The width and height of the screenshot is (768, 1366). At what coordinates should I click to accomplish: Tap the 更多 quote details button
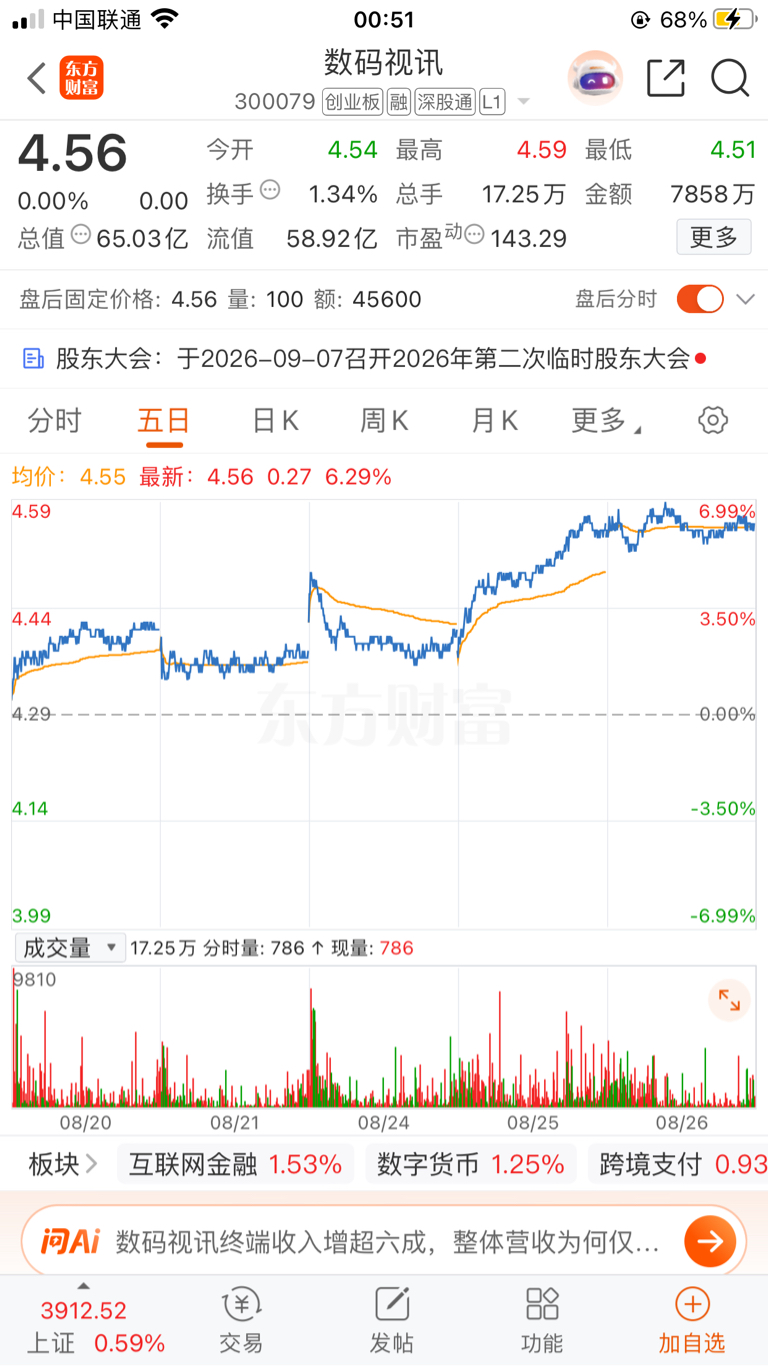coord(714,237)
